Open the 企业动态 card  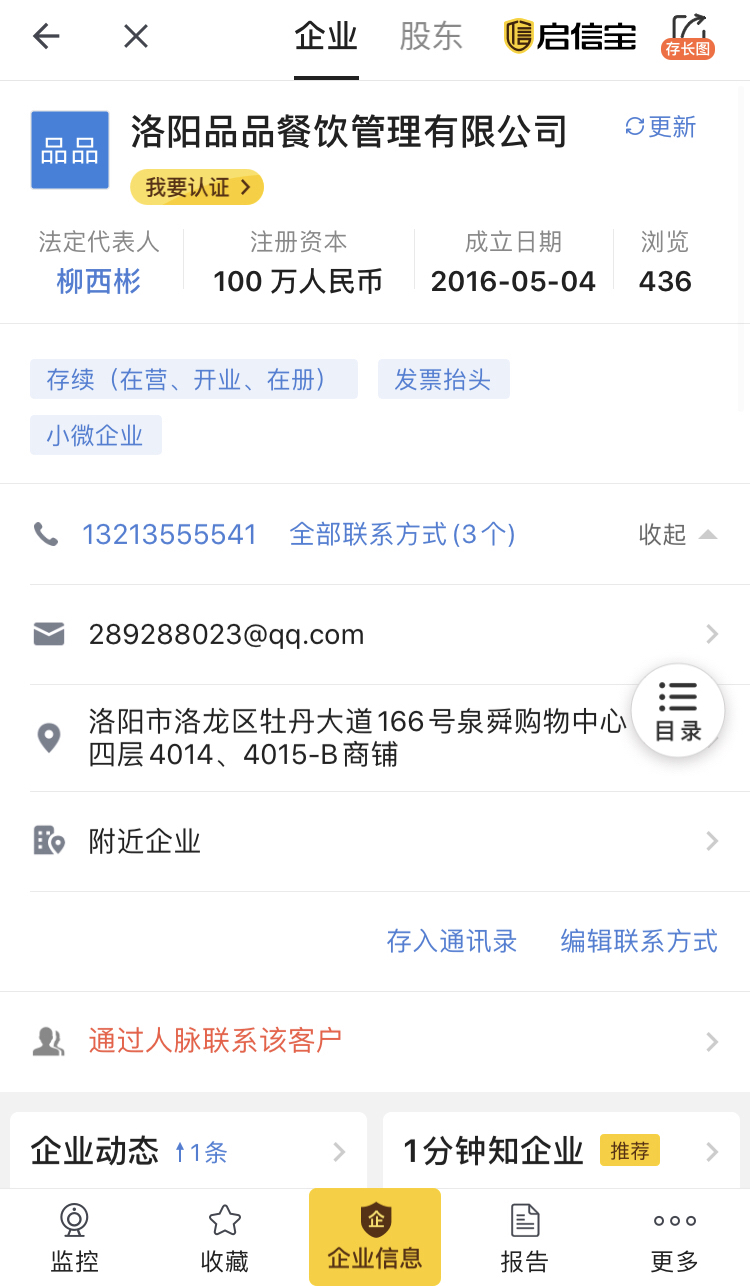click(x=188, y=1152)
